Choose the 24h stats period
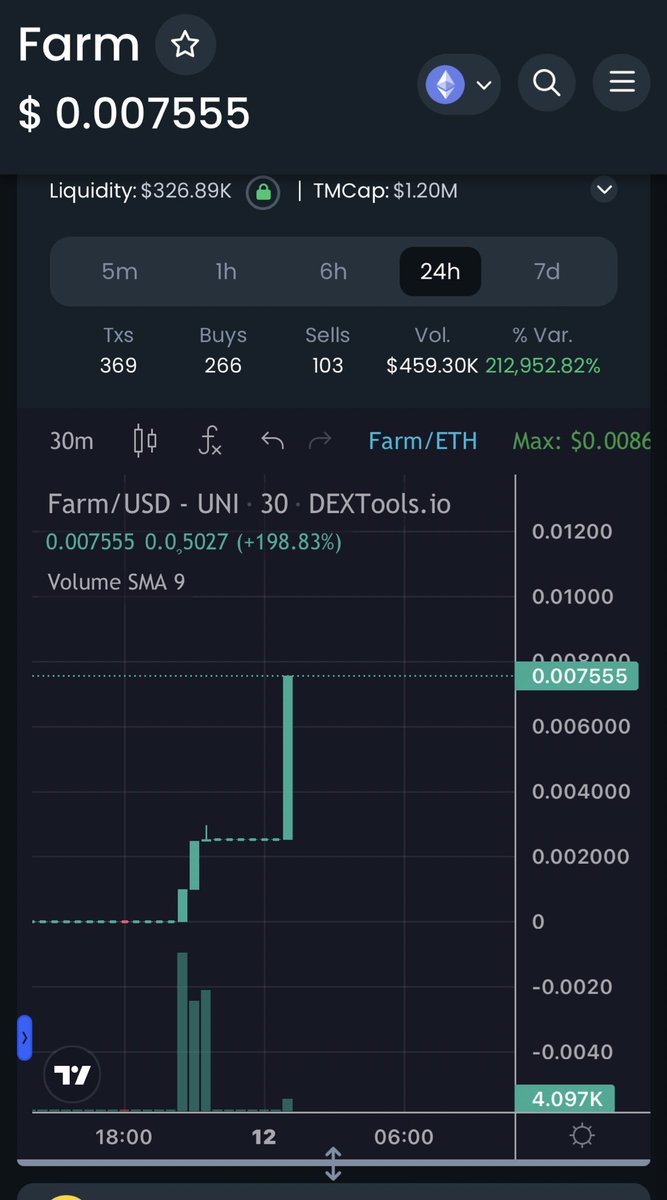Image resolution: width=667 pixels, height=1200 pixels. (x=440, y=271)
